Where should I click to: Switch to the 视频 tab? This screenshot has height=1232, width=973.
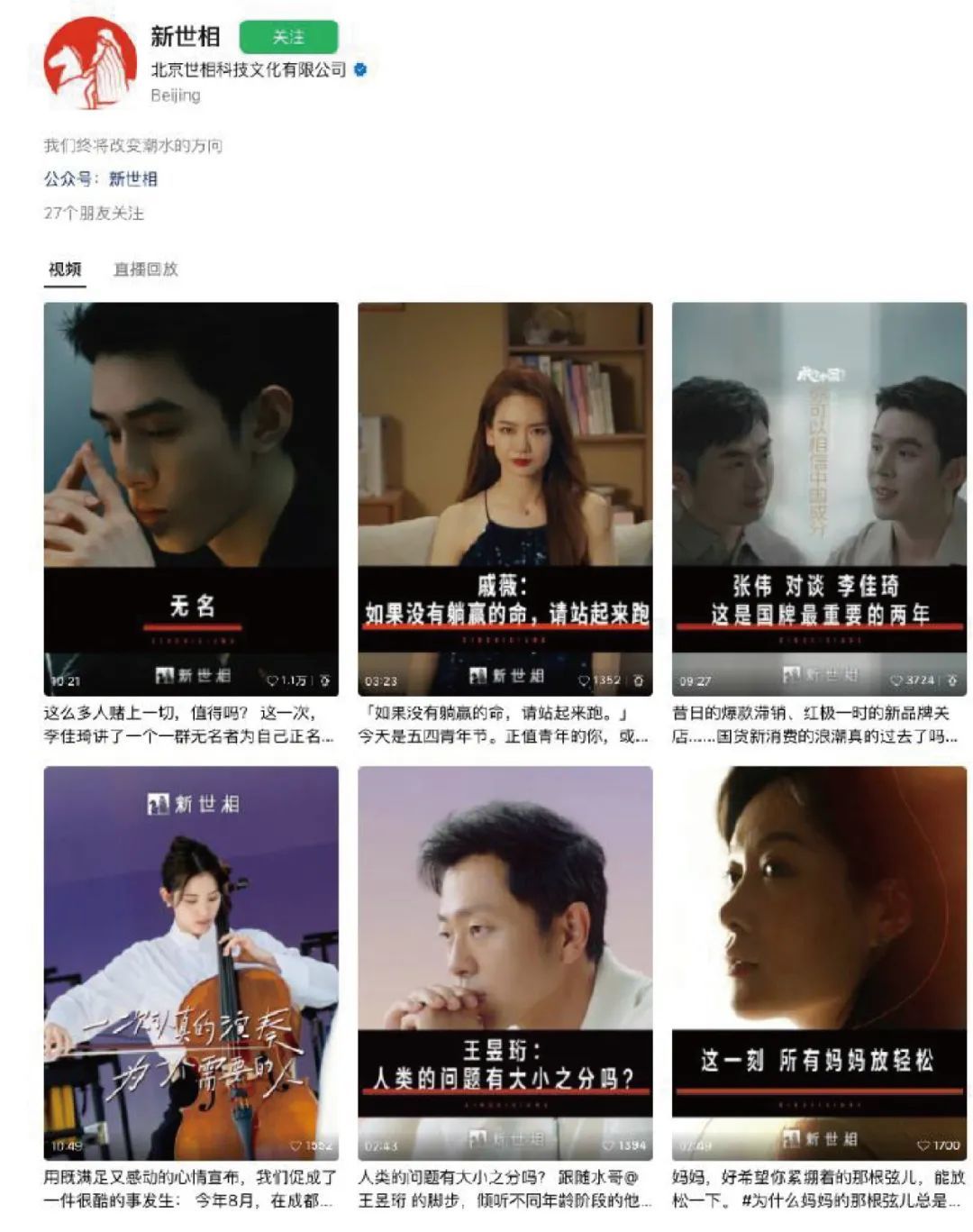65,269
